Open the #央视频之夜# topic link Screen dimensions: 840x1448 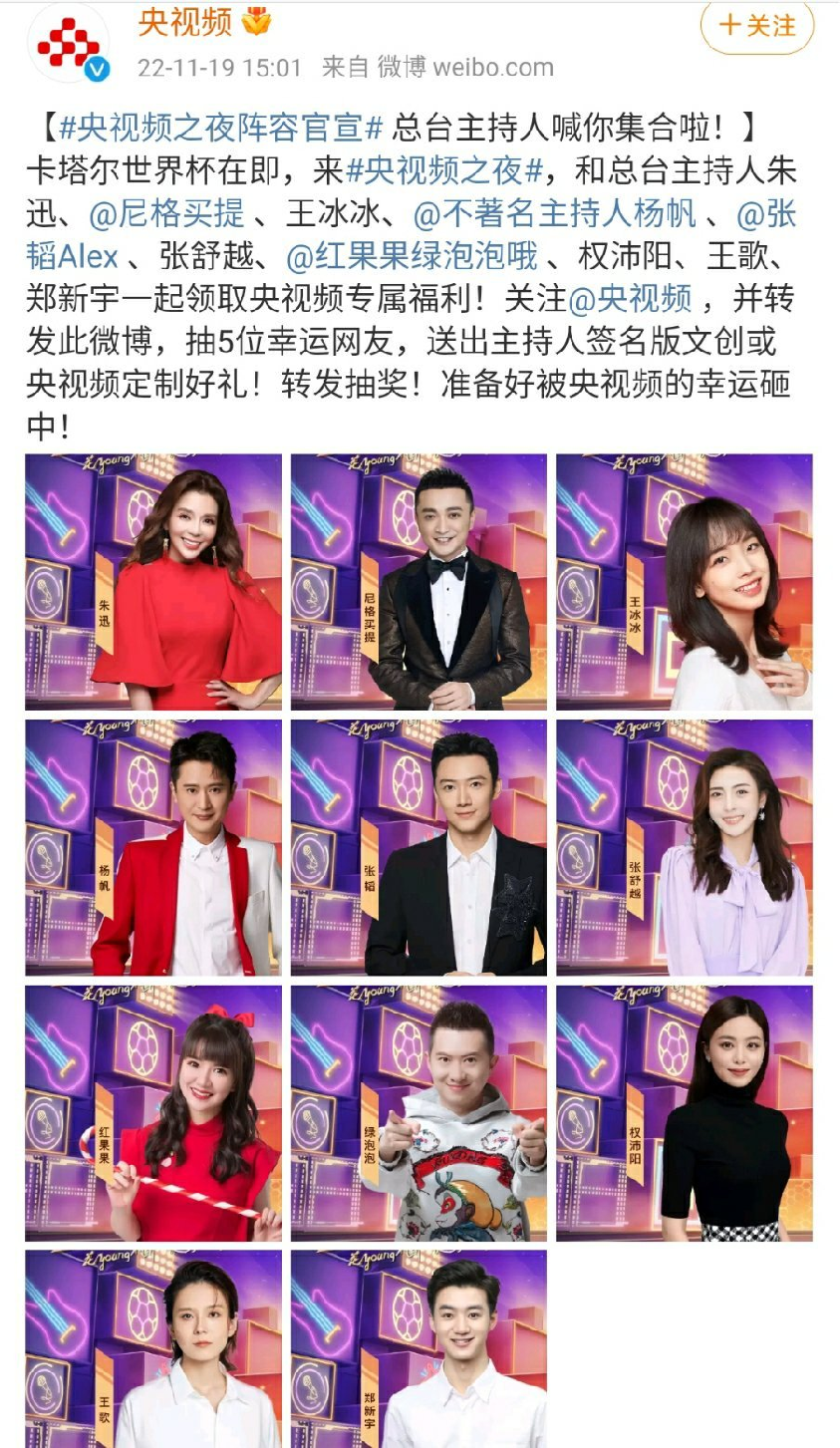444,170
